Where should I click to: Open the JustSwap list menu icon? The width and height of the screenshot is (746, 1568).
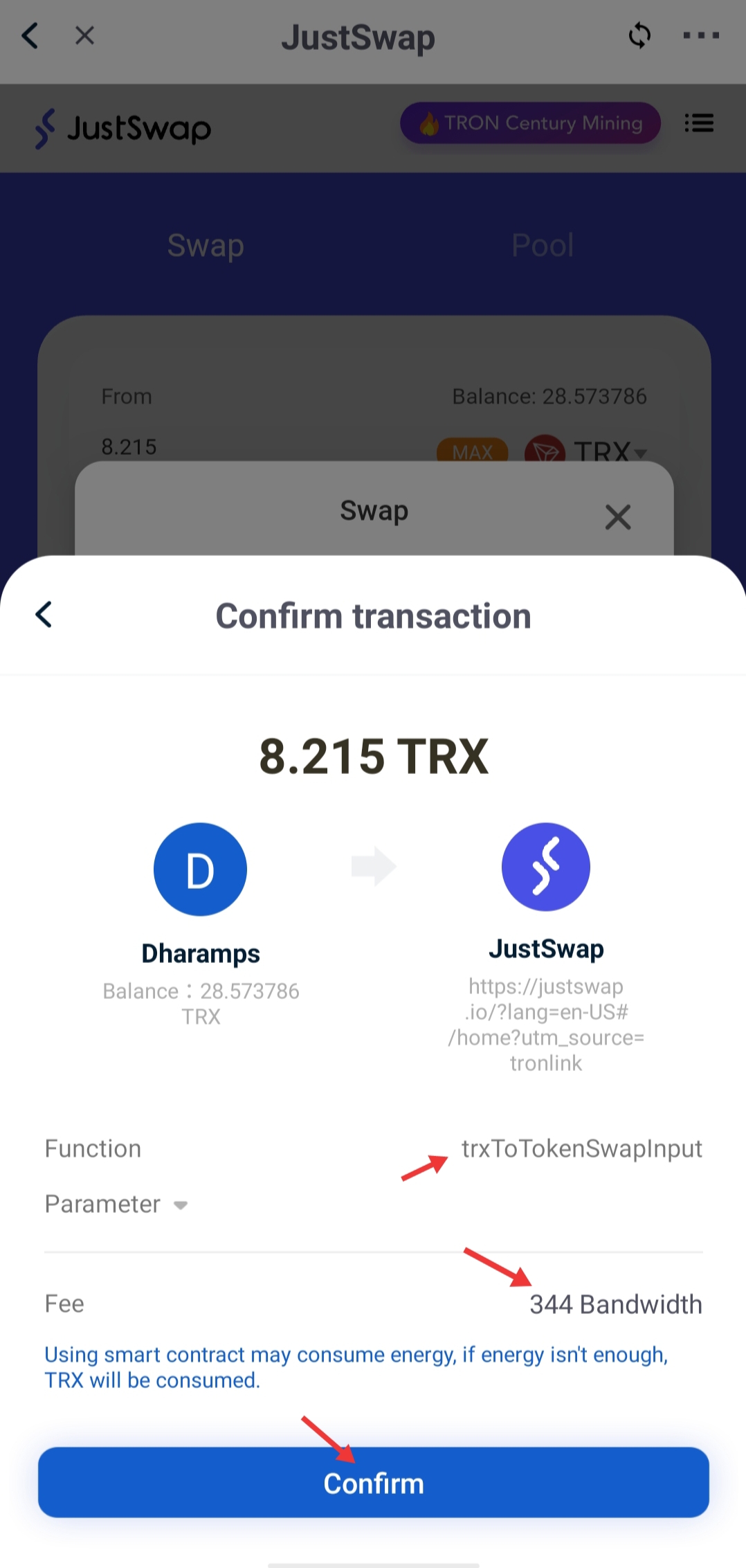[x=699, y=123]
